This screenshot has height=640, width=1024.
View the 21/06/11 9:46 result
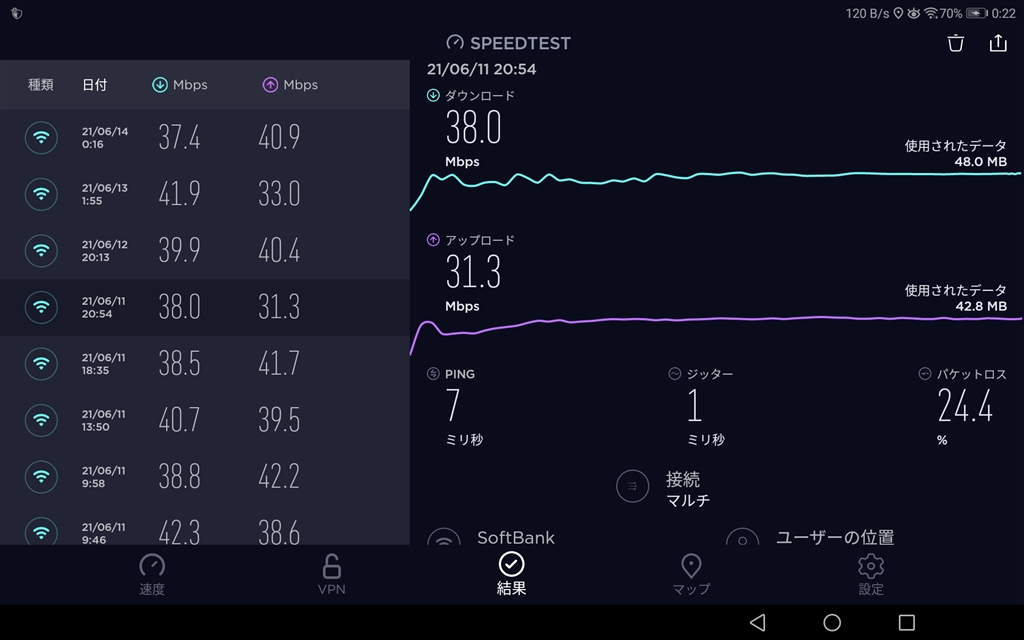[x=205, y=530]
